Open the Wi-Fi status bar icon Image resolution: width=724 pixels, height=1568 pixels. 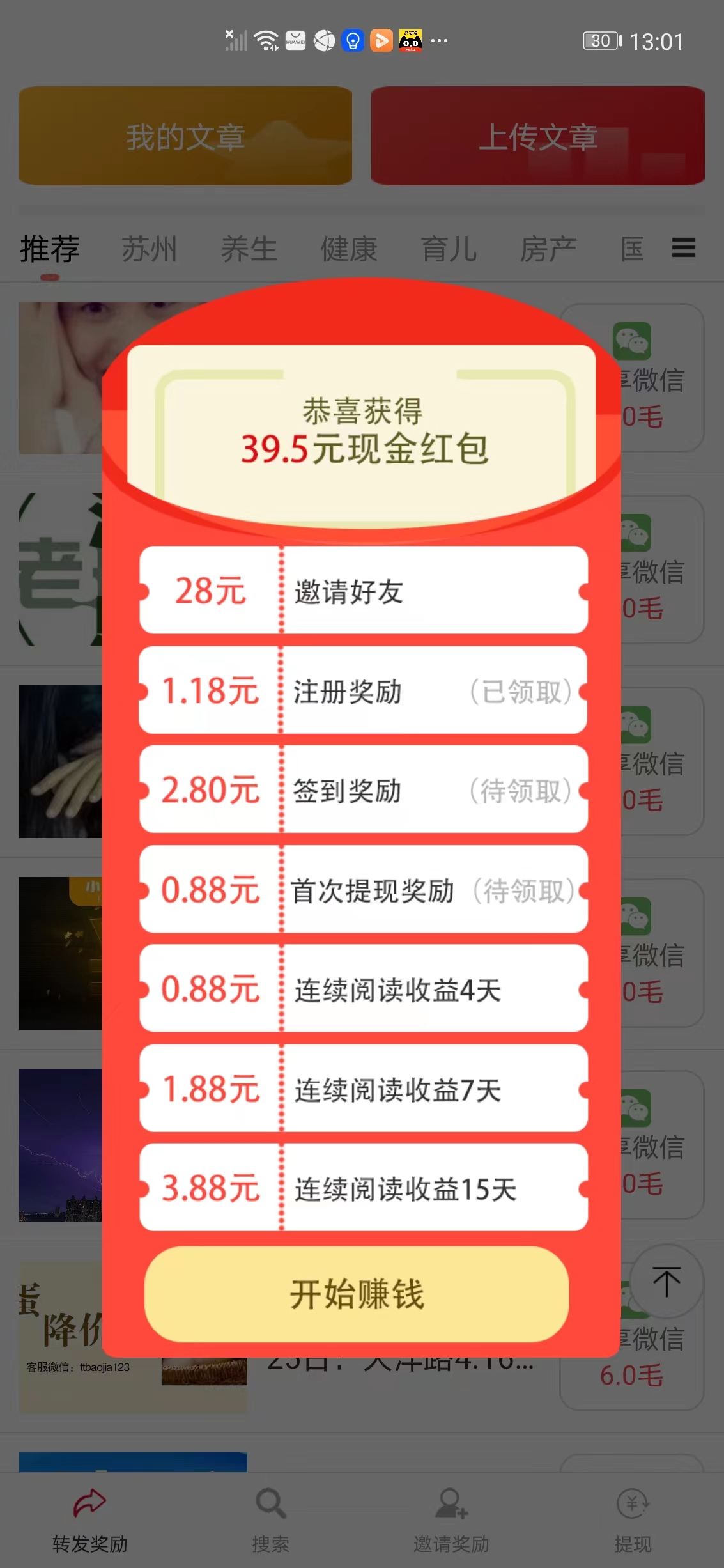(x=264, y=40)
